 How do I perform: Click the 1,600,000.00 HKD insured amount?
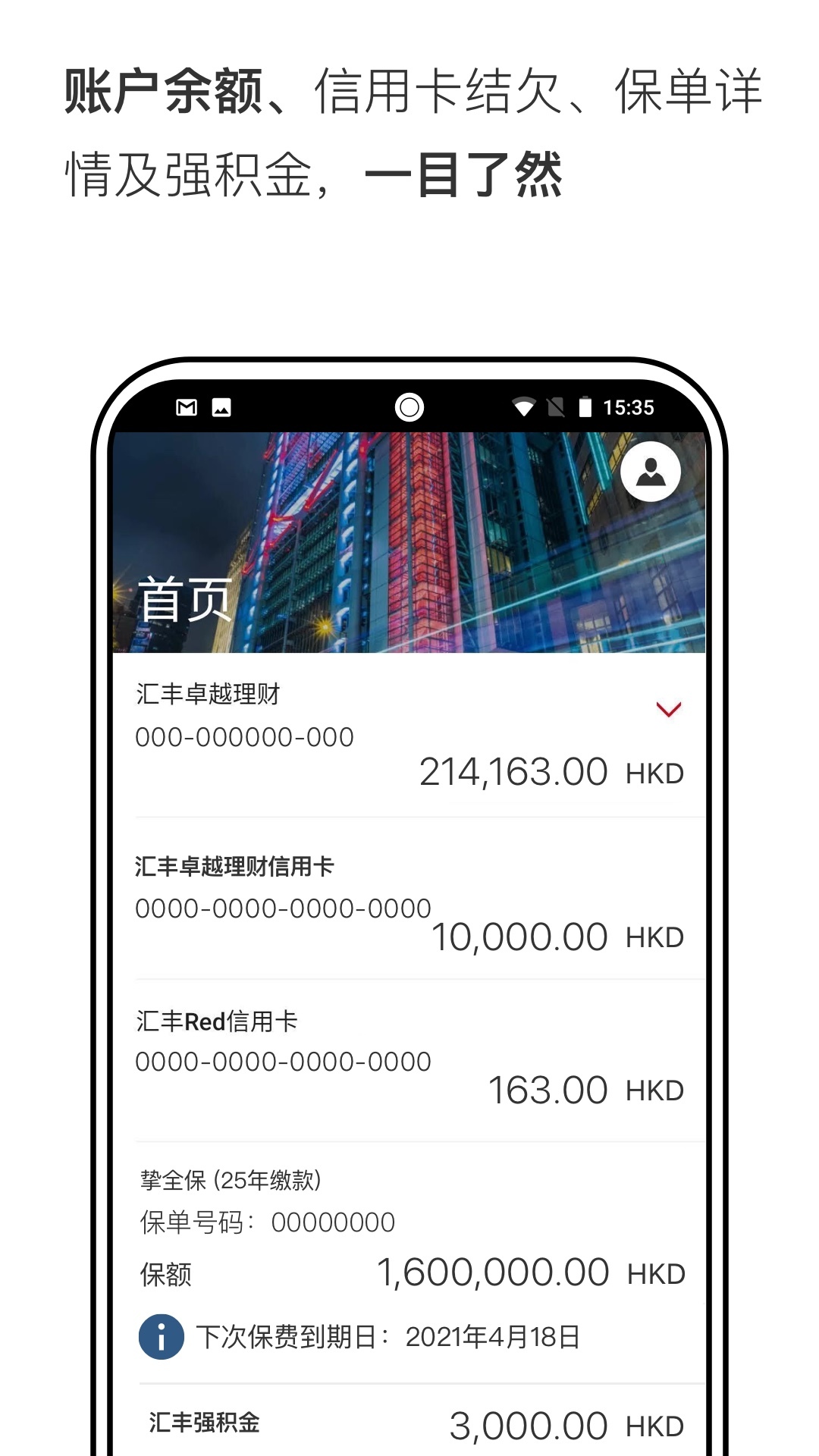pyautogui.click(x=493, y=1270)
